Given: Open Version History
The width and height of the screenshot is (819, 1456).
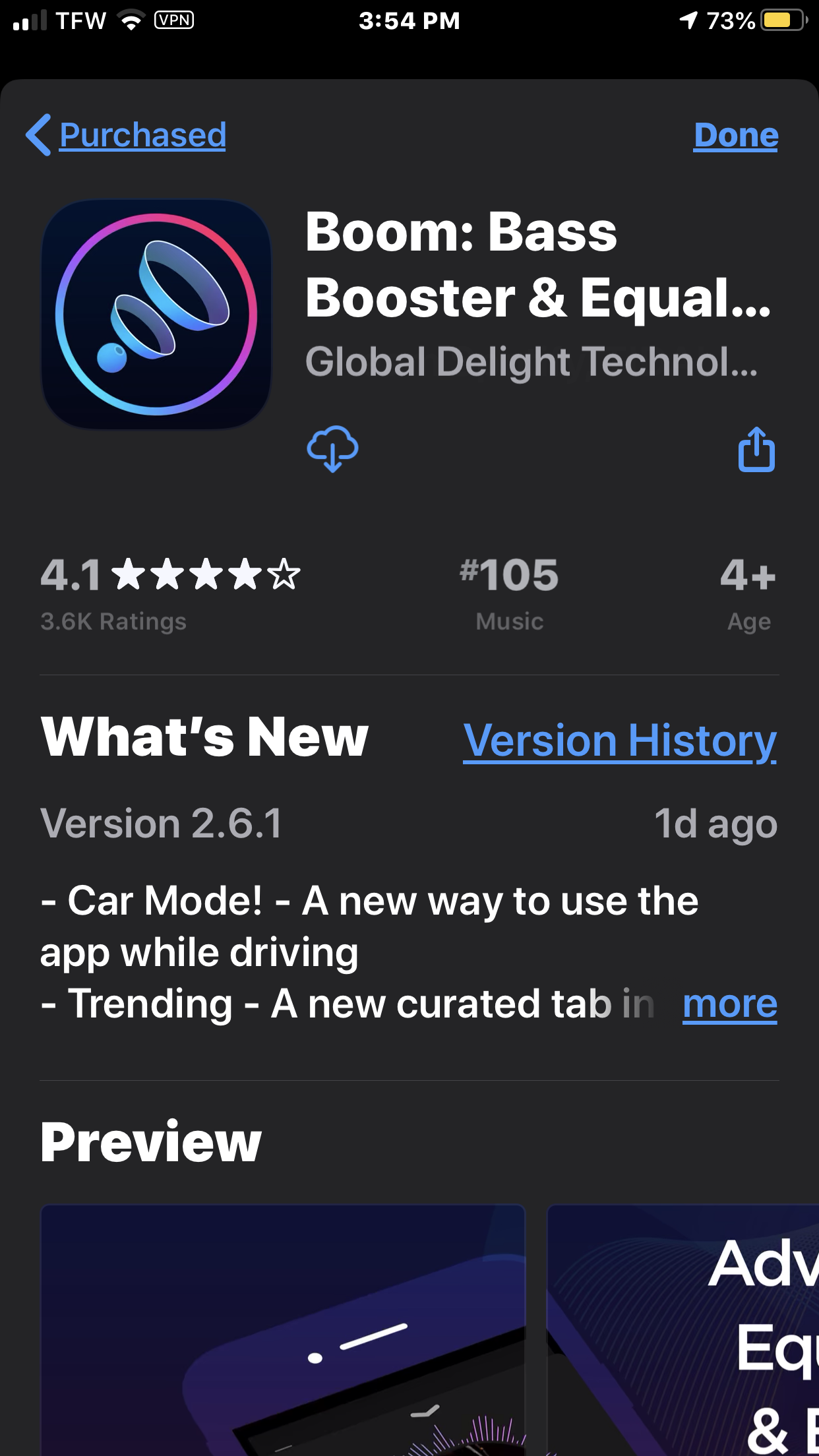Looking at the screenshot, I should (x=620, y=741).
